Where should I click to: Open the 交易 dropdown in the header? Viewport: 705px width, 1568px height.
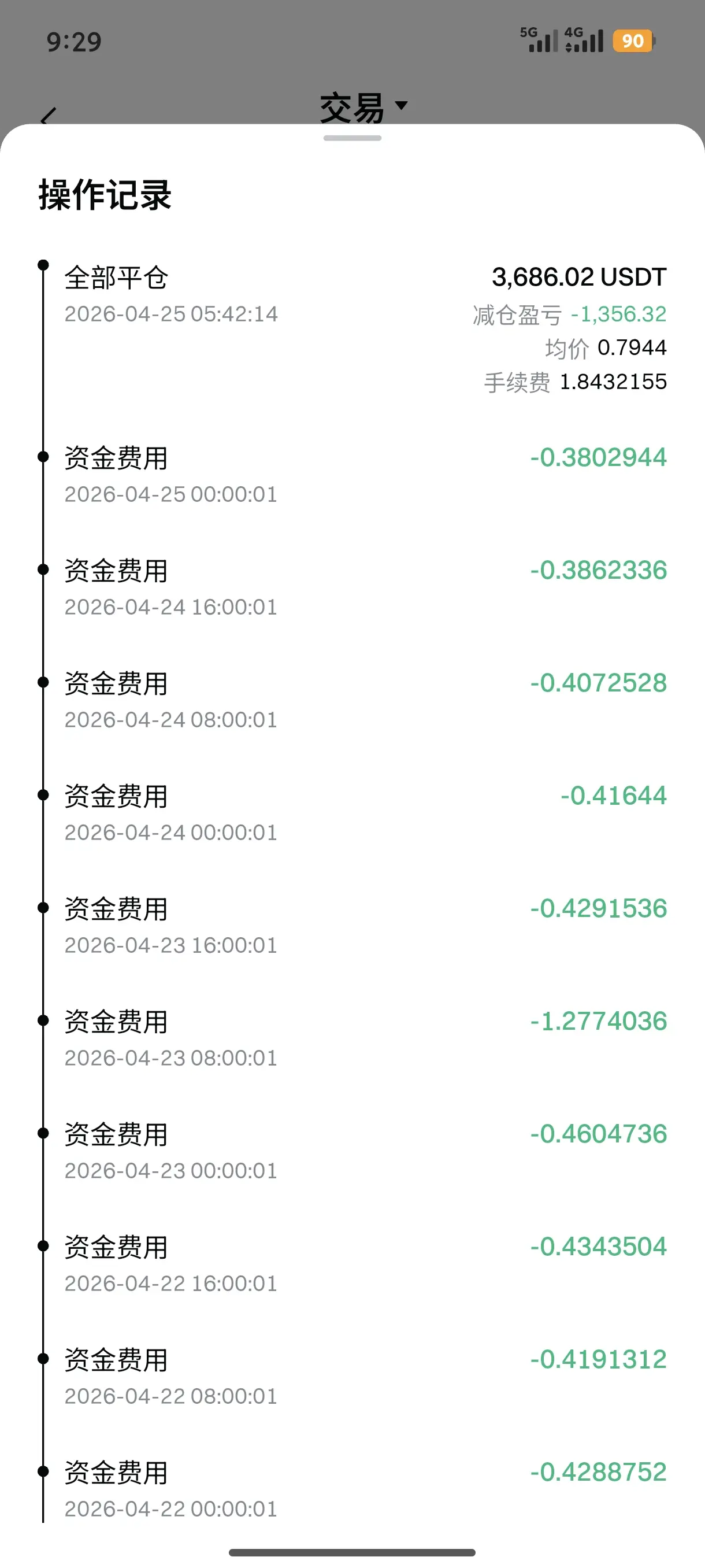point(363,108)
